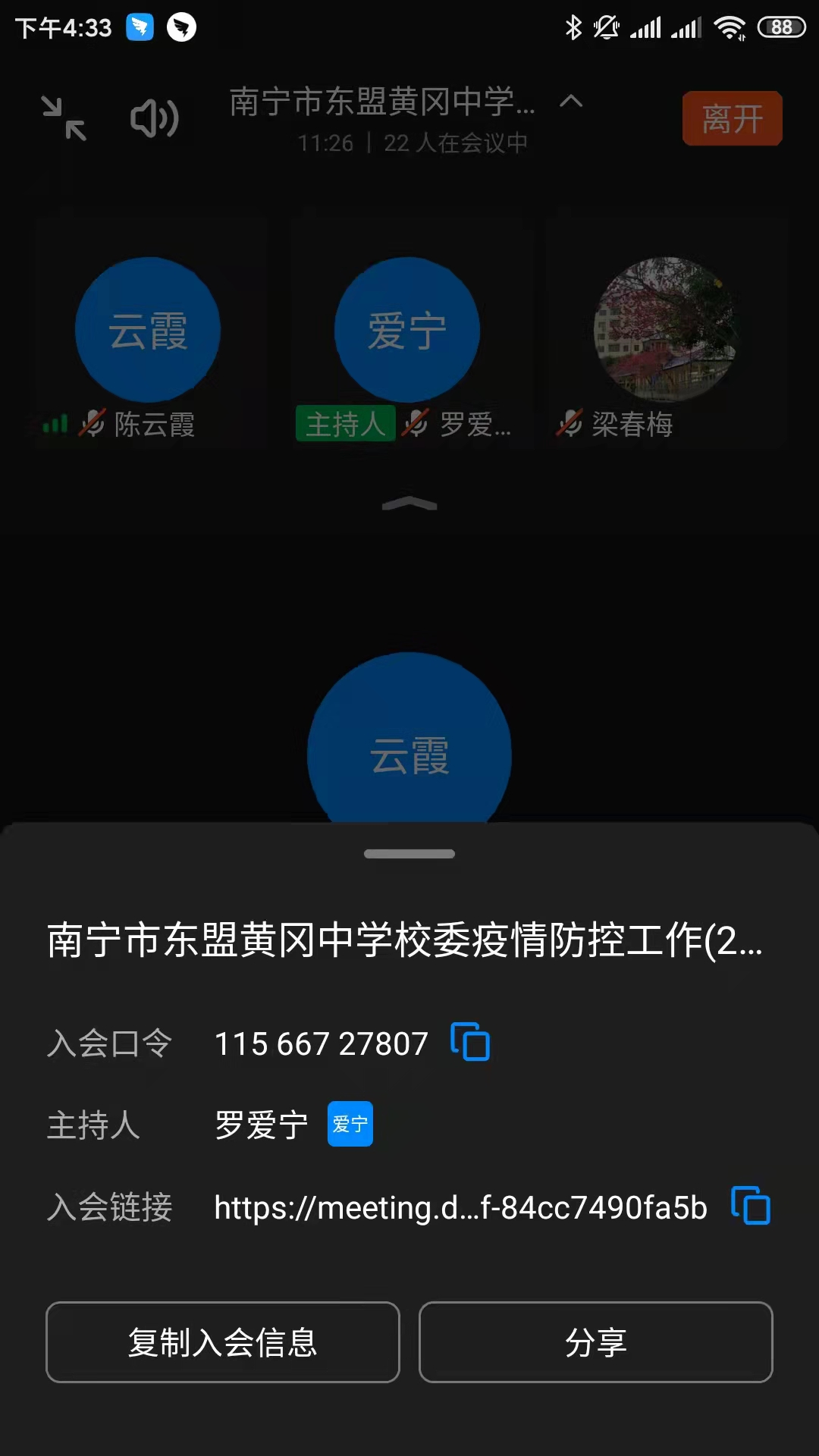Minimize the meeting window
Screen dimensions: 819x1456
coord(64,118)
